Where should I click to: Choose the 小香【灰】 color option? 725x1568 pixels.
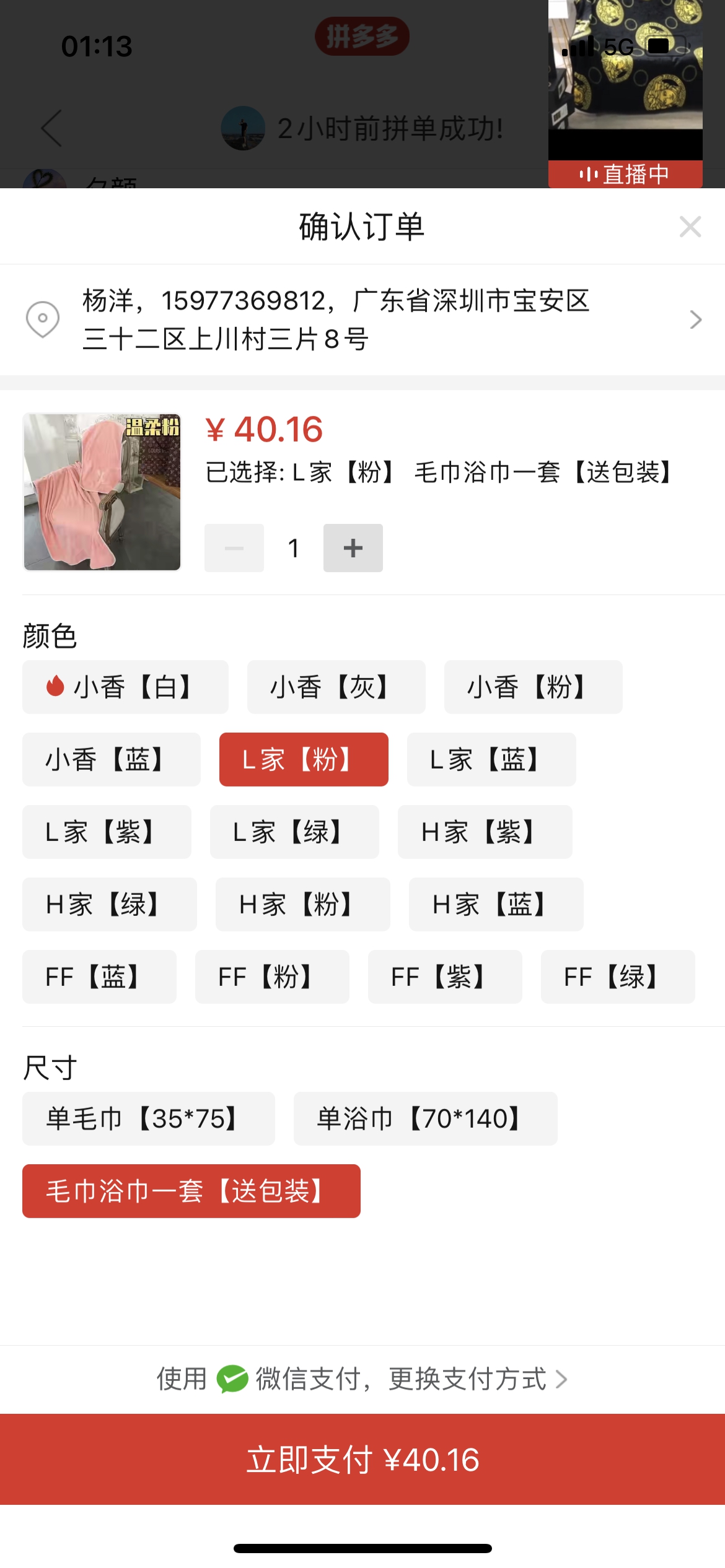(336, 687)
